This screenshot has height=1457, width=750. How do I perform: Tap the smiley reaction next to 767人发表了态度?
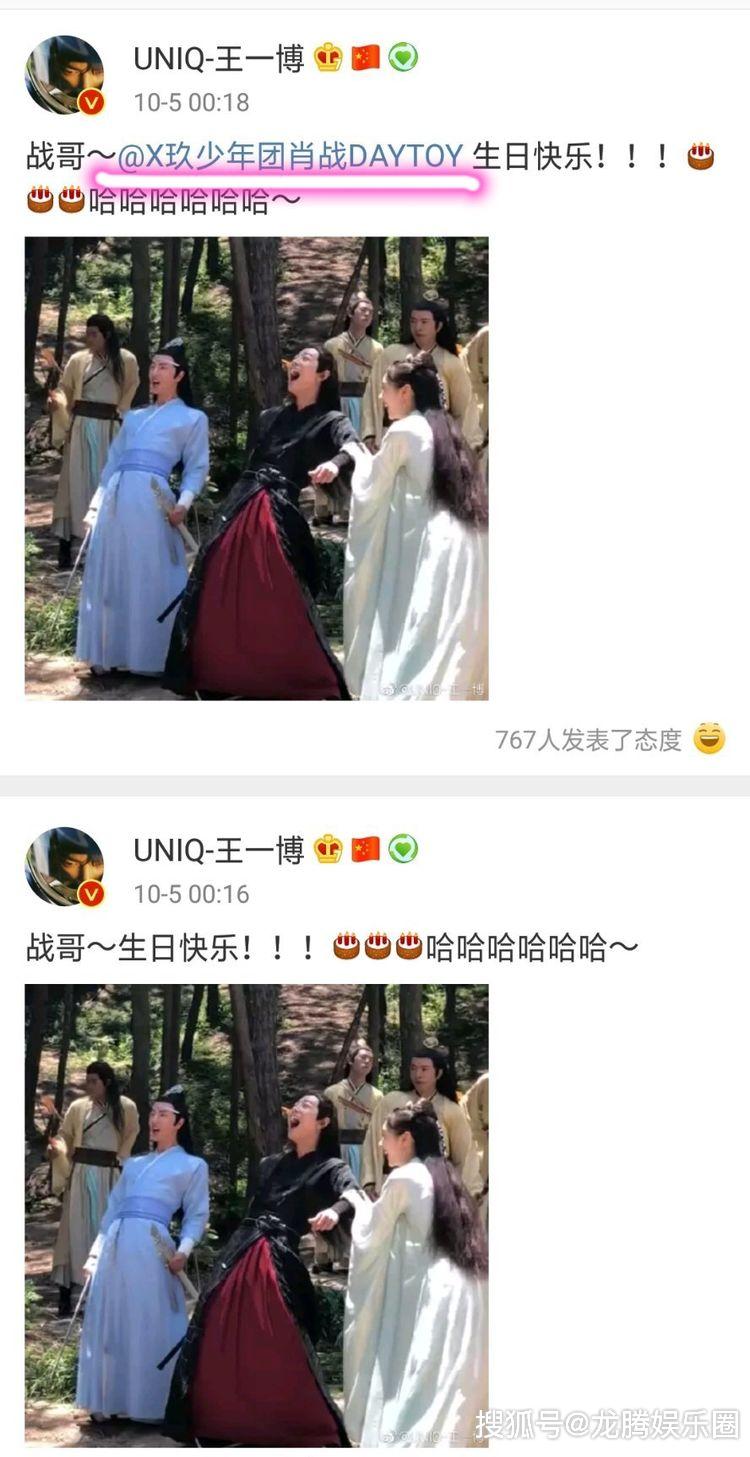pos(709,738)
